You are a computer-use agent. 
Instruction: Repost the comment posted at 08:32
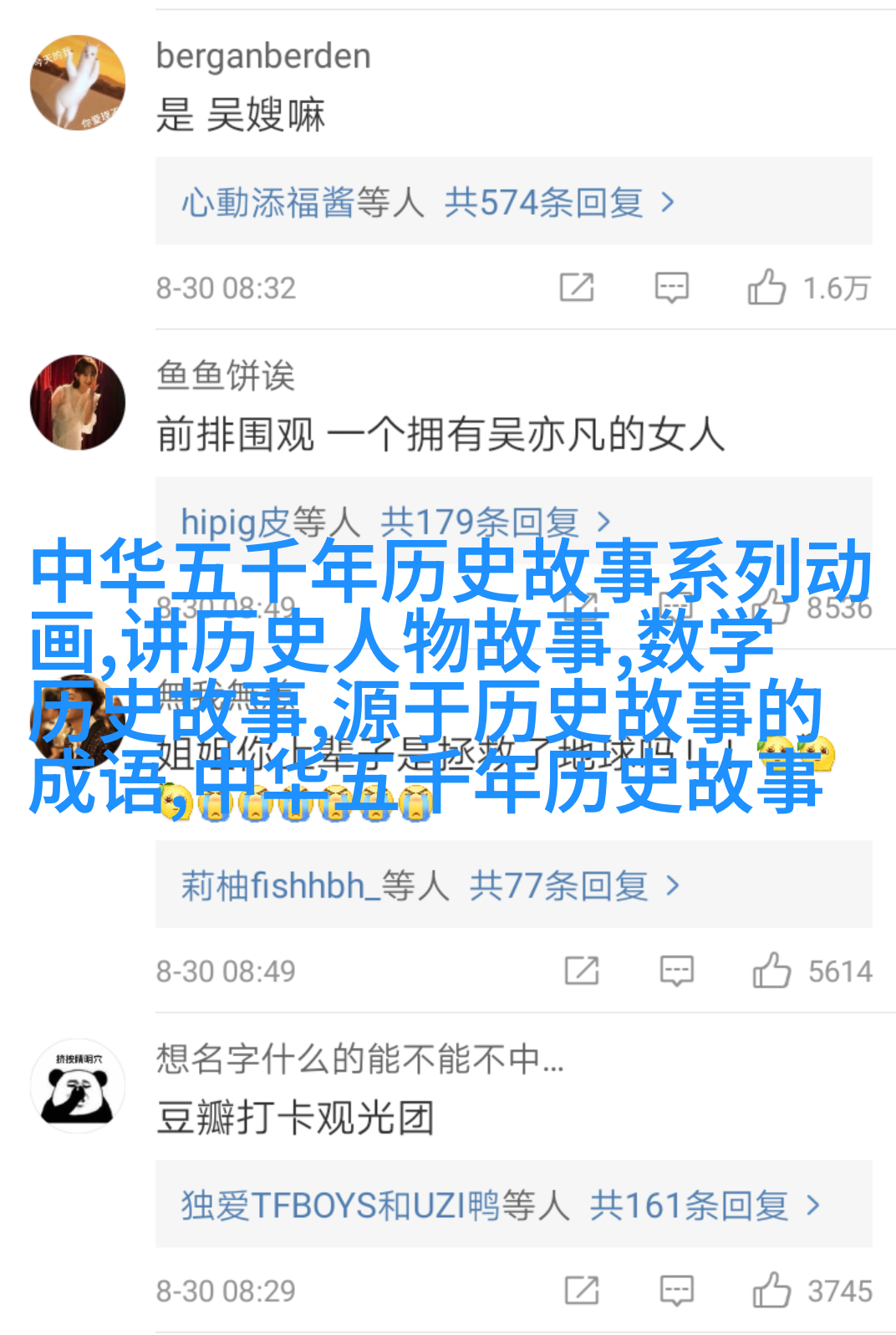point(577,288)
